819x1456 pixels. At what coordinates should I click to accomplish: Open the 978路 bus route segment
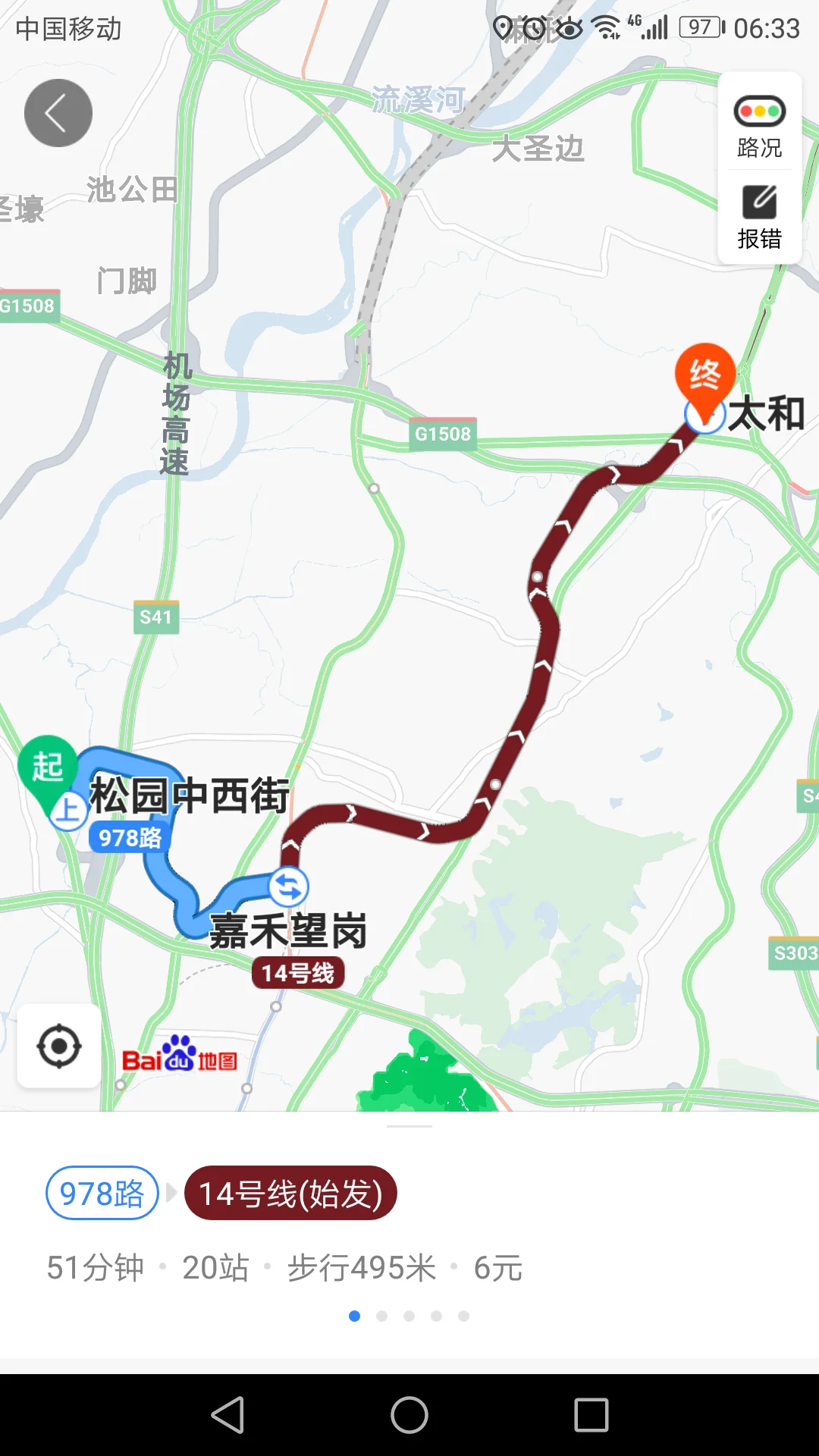click(x=100, y=1192)
